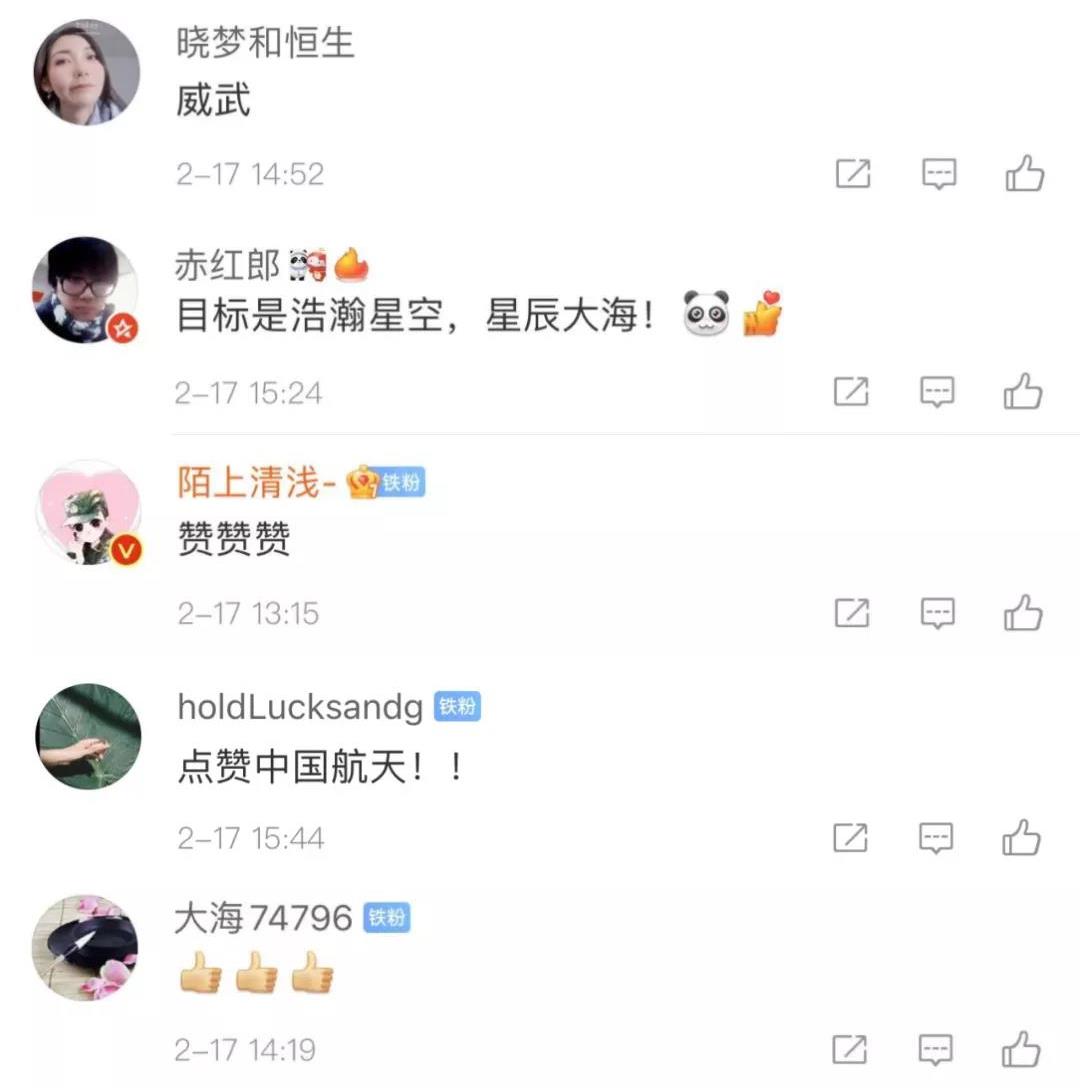The height and width of the screenshot is (1088, 1080).
Task: Repost 大海74796's comment
Action: 850,1050
